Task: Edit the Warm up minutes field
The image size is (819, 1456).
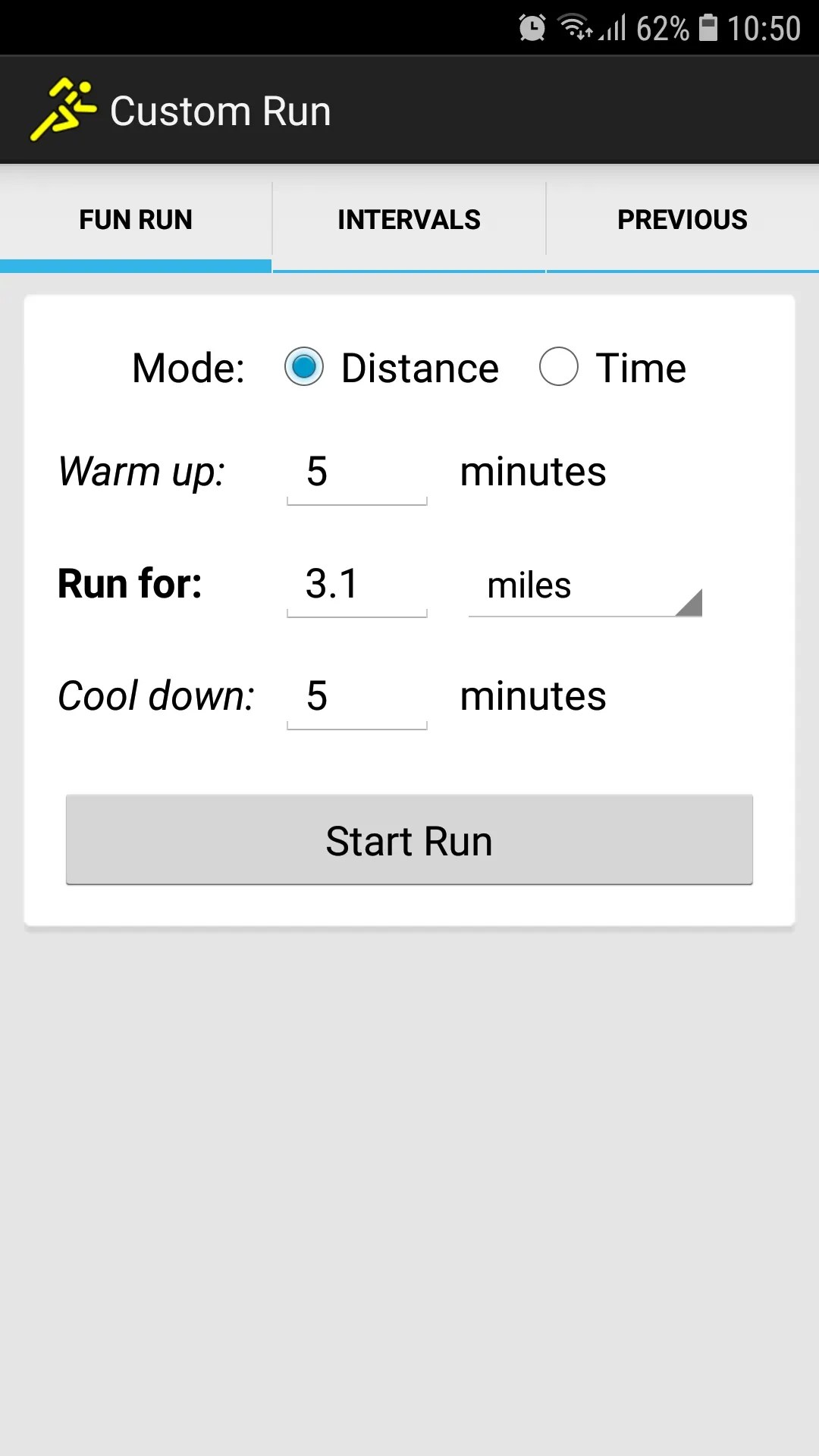Action: coord(356,472)
